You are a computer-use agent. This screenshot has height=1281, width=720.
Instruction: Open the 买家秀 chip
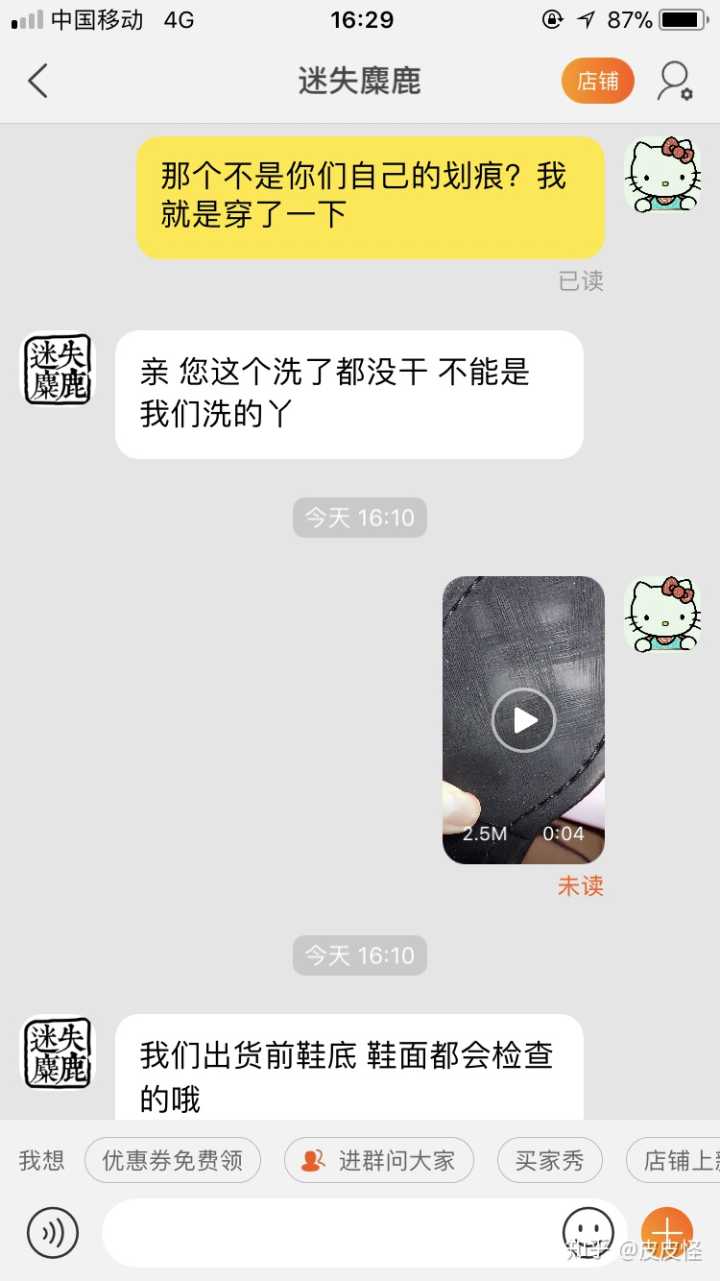(x=549, y=1160)
